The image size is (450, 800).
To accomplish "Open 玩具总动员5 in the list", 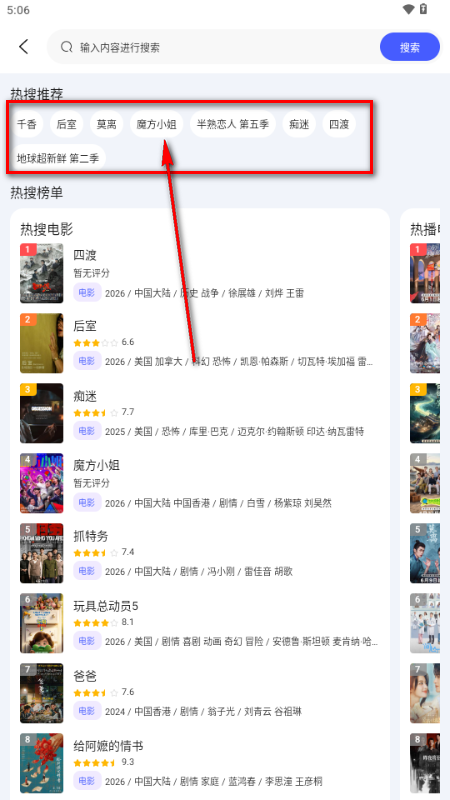I will coord(199,623).
